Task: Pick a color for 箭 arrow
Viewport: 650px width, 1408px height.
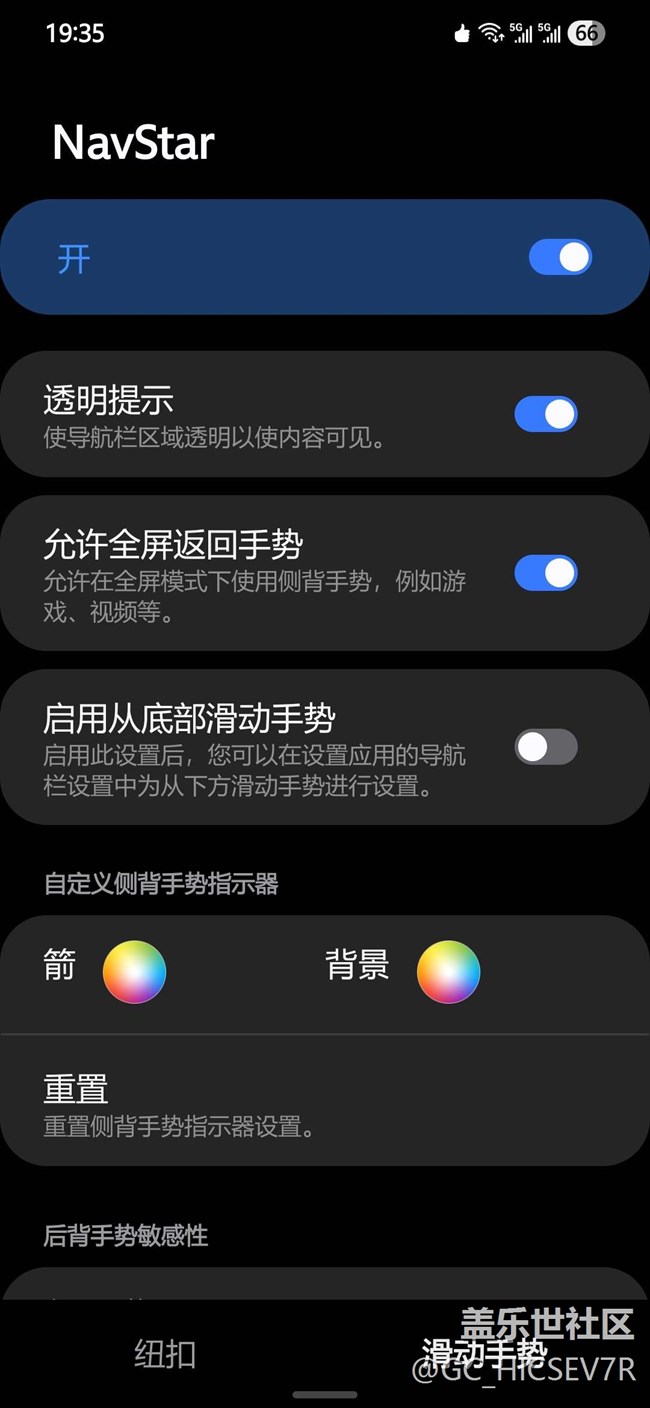Action: click(x=134, y=971)
